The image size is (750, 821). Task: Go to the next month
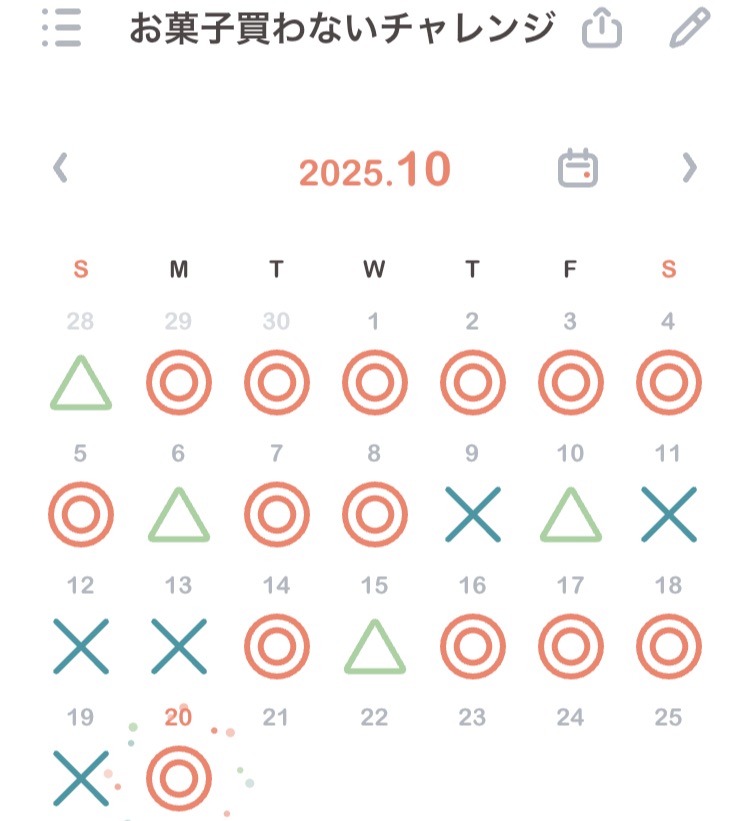pyautogui.click(x=688, y=168)
